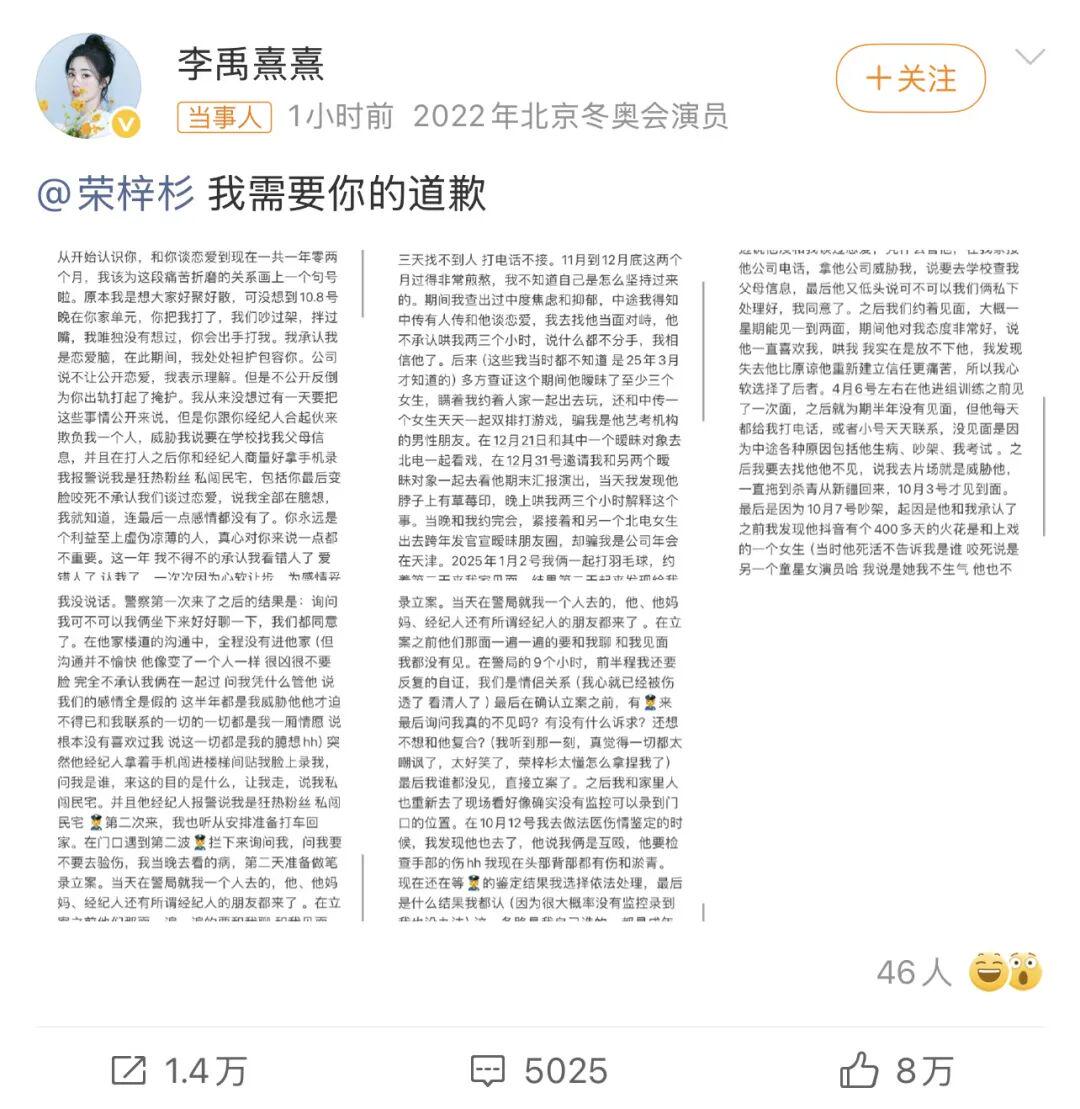View the fourth long-text image
Viewport: 1080px width, 1109px height.
[x=198, y=755]
